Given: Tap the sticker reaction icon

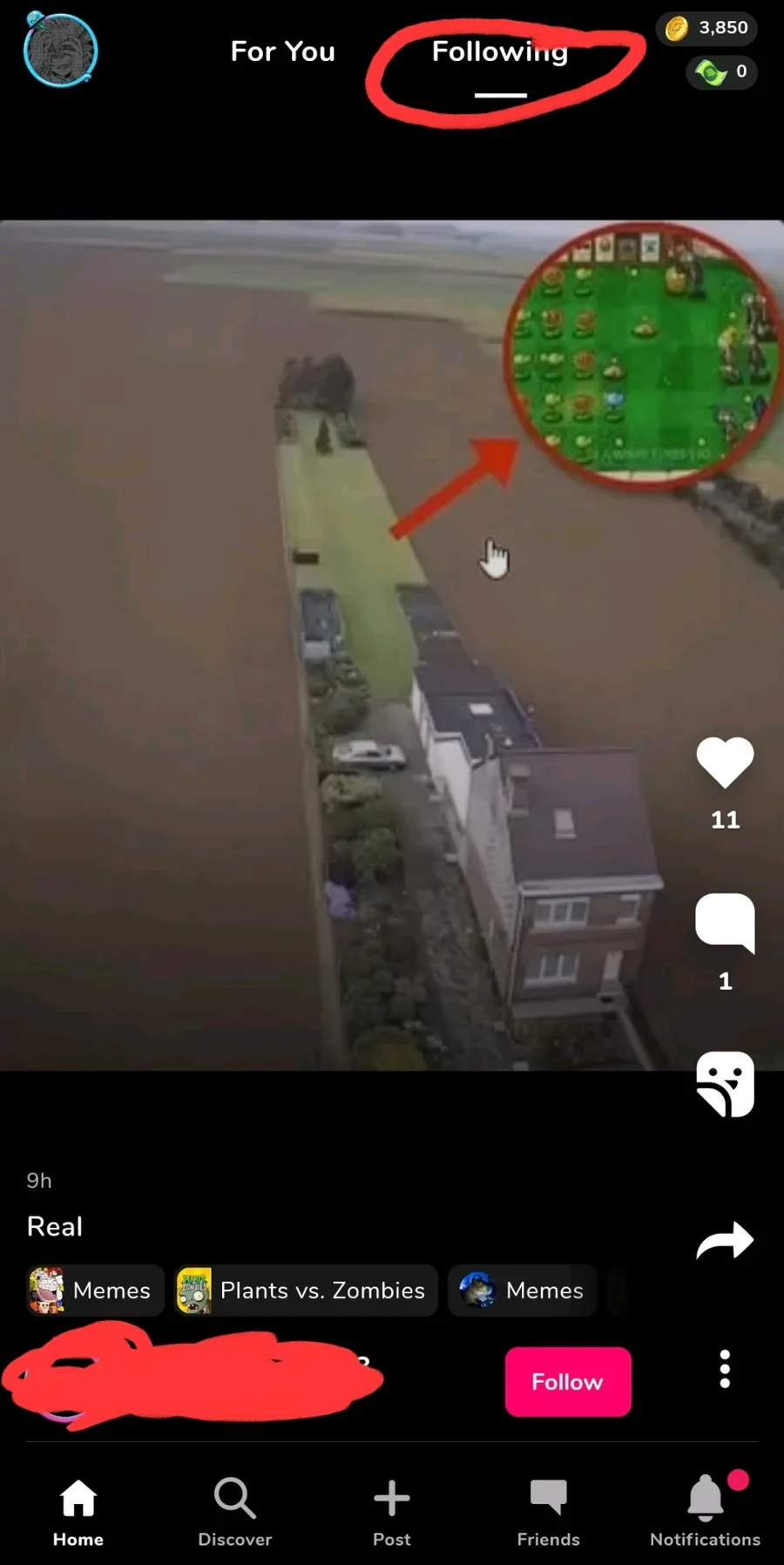Looking at the screenshot, I should coord(725,1084).
